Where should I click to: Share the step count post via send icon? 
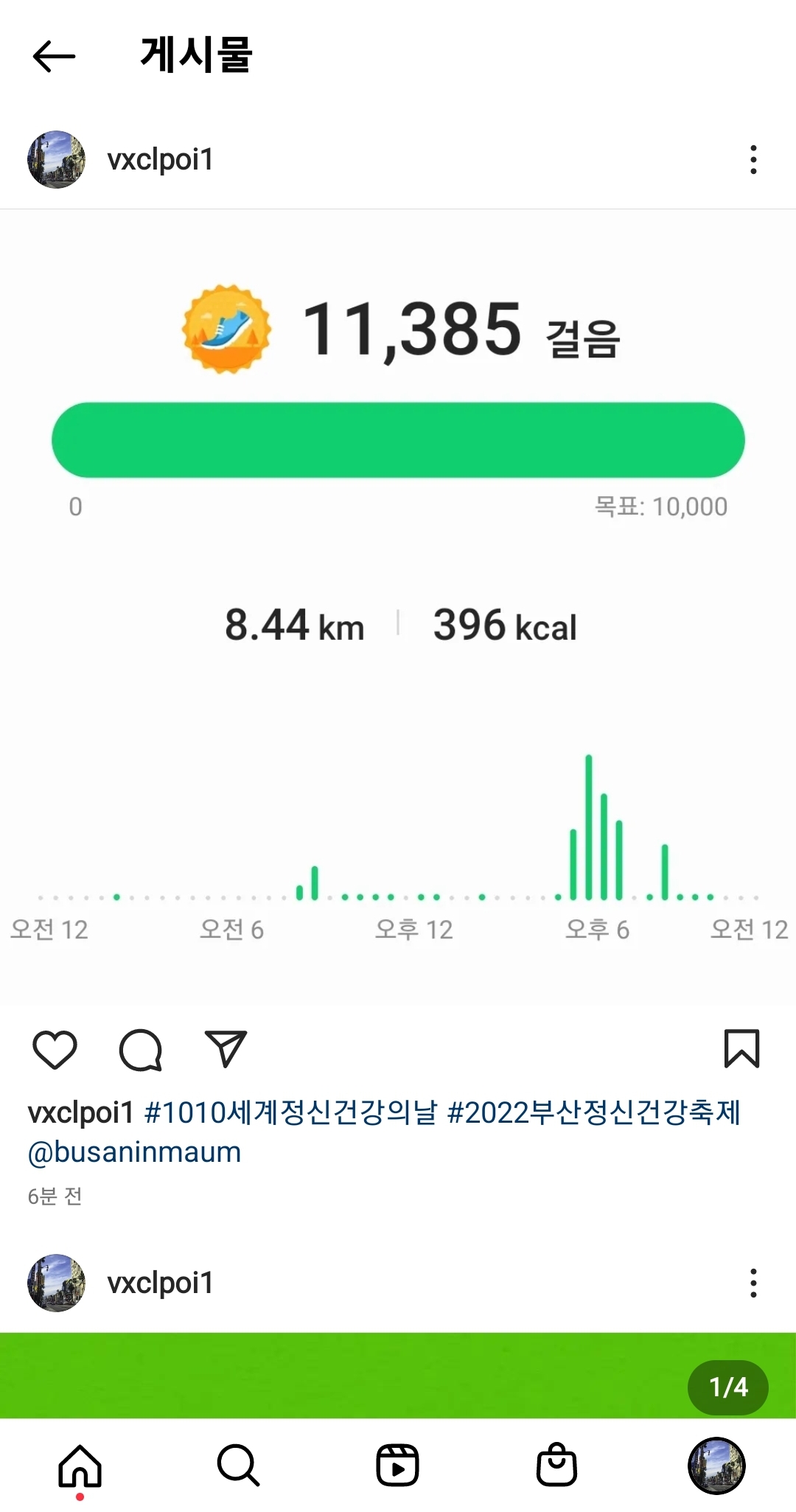[x=226, y=1049]
